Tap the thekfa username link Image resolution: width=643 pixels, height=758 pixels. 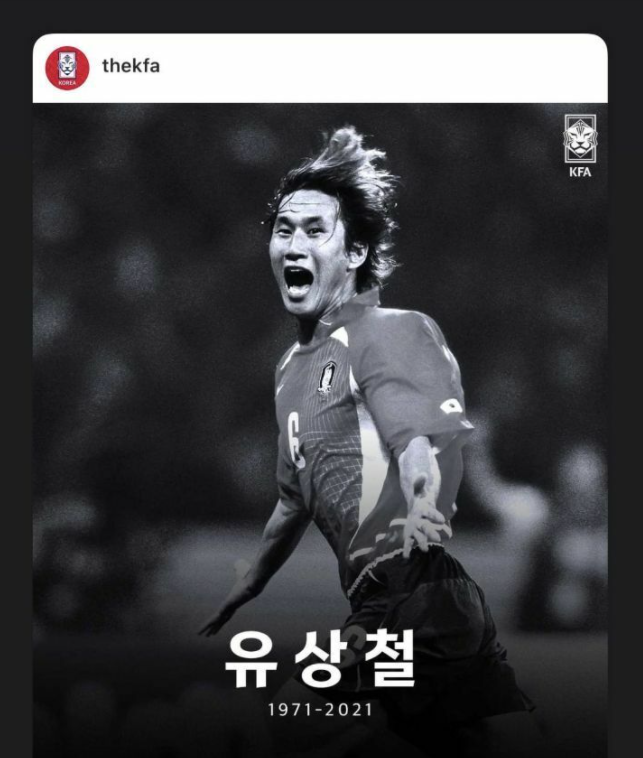[x=130, y=66]
